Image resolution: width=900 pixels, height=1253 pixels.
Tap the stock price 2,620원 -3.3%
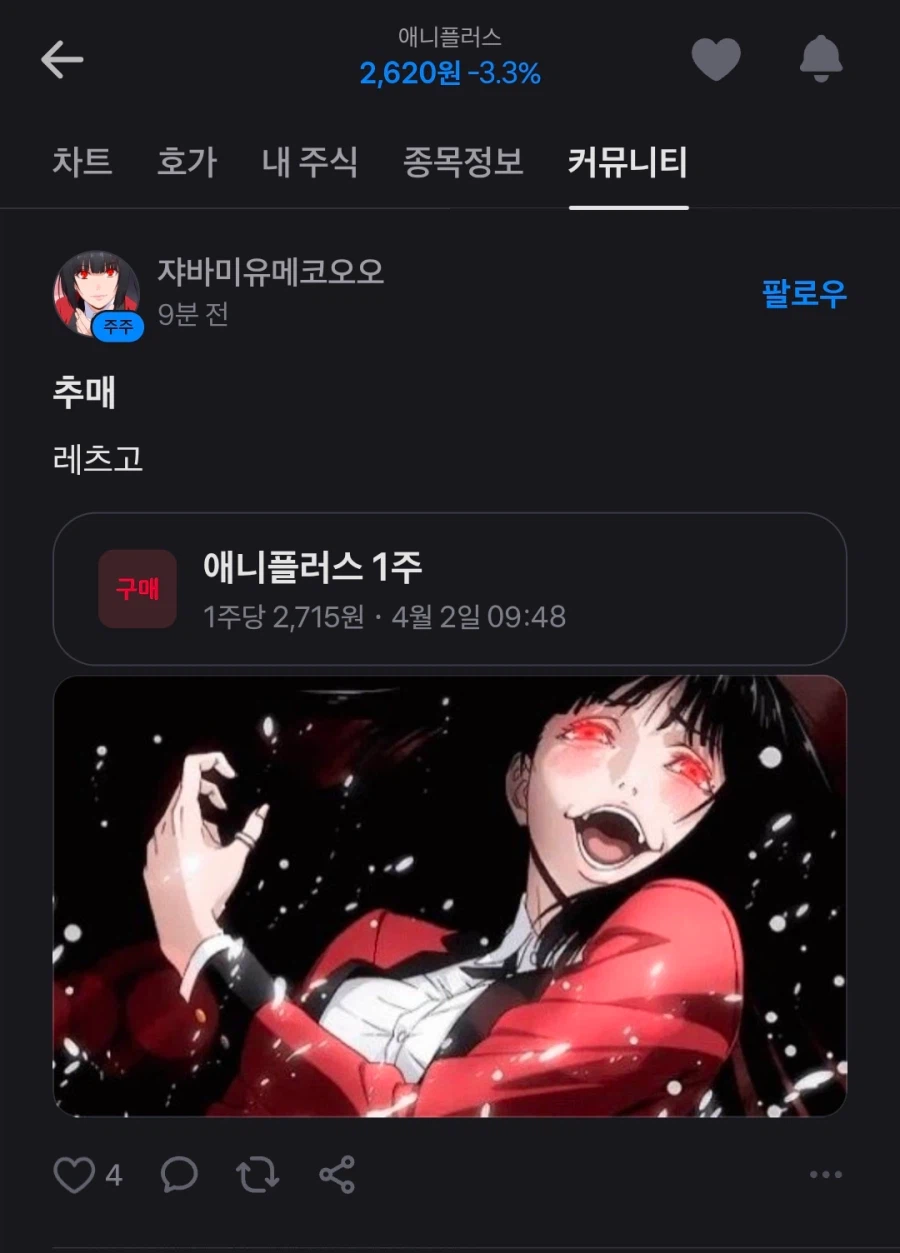[449, 73]
